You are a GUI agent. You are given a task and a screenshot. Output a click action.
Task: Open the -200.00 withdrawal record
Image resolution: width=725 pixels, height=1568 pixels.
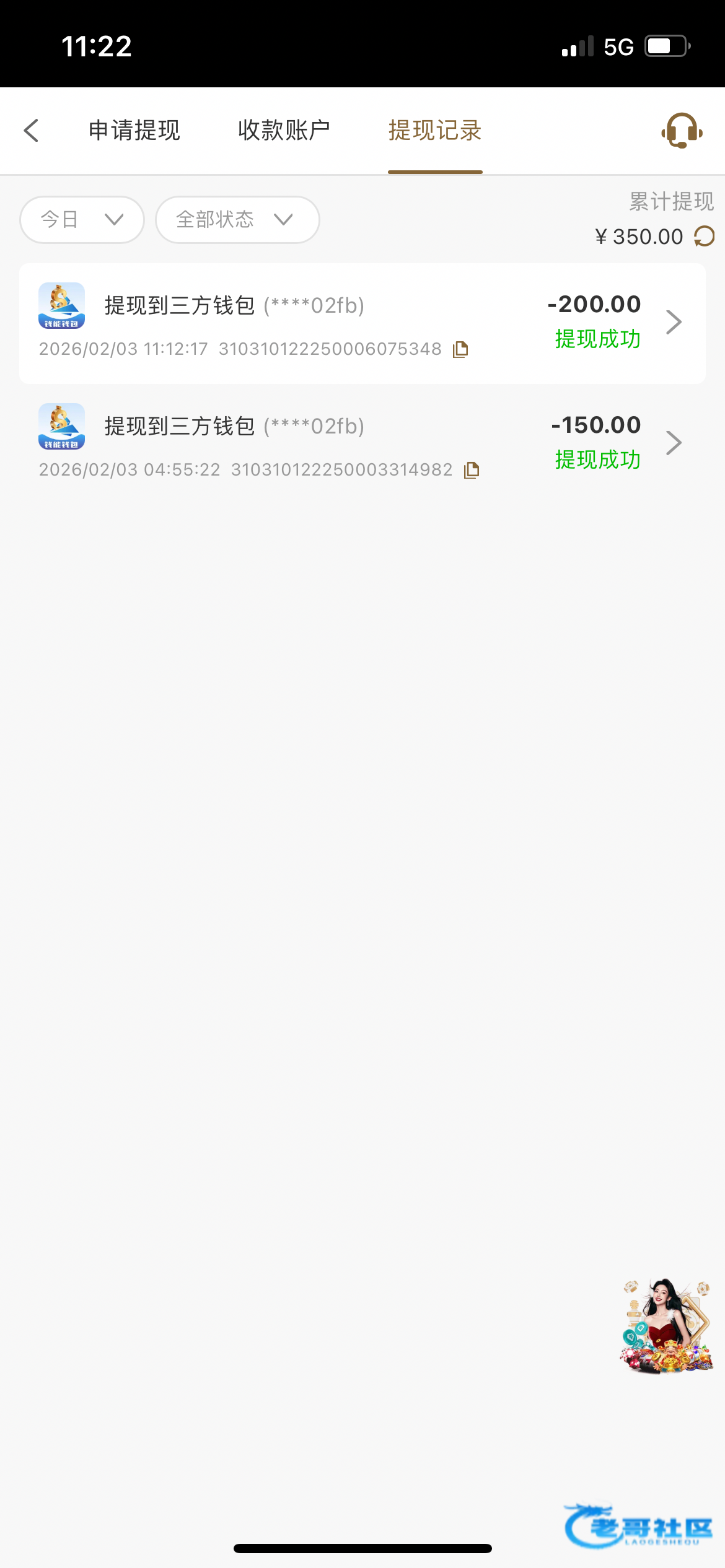(362, 323)
